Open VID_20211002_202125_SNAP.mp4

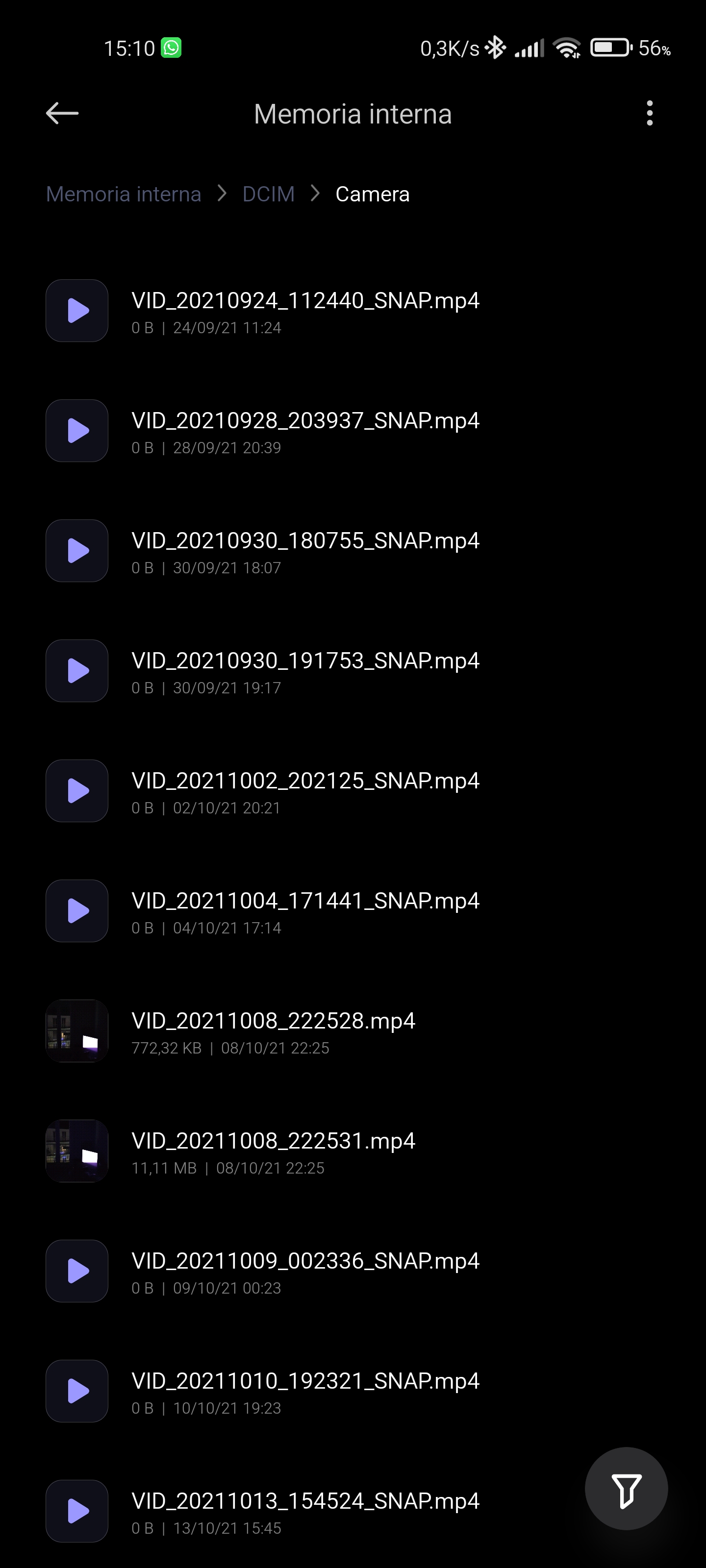(353, 791)
